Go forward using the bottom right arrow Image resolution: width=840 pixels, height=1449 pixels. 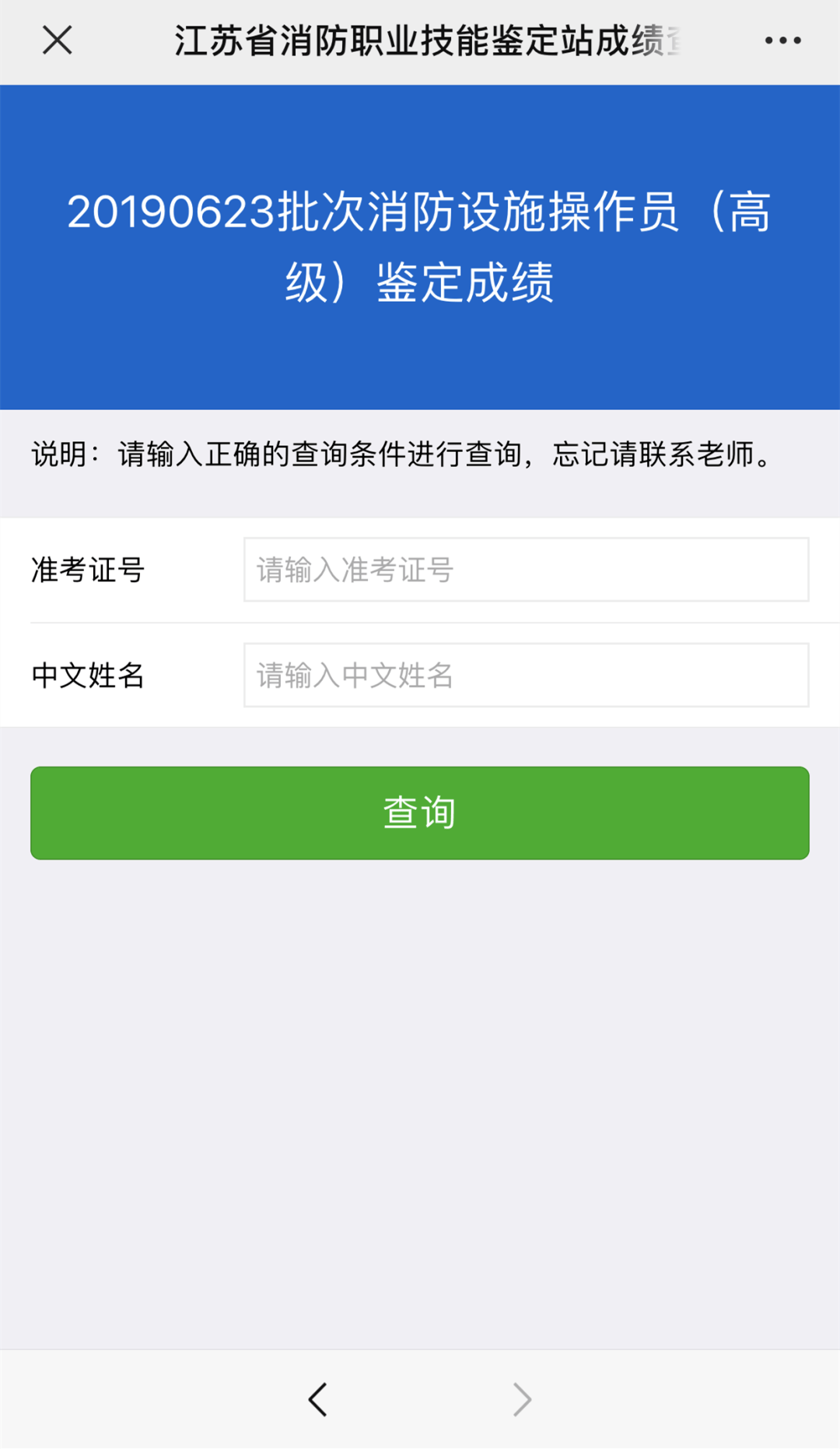point(522,1399)
